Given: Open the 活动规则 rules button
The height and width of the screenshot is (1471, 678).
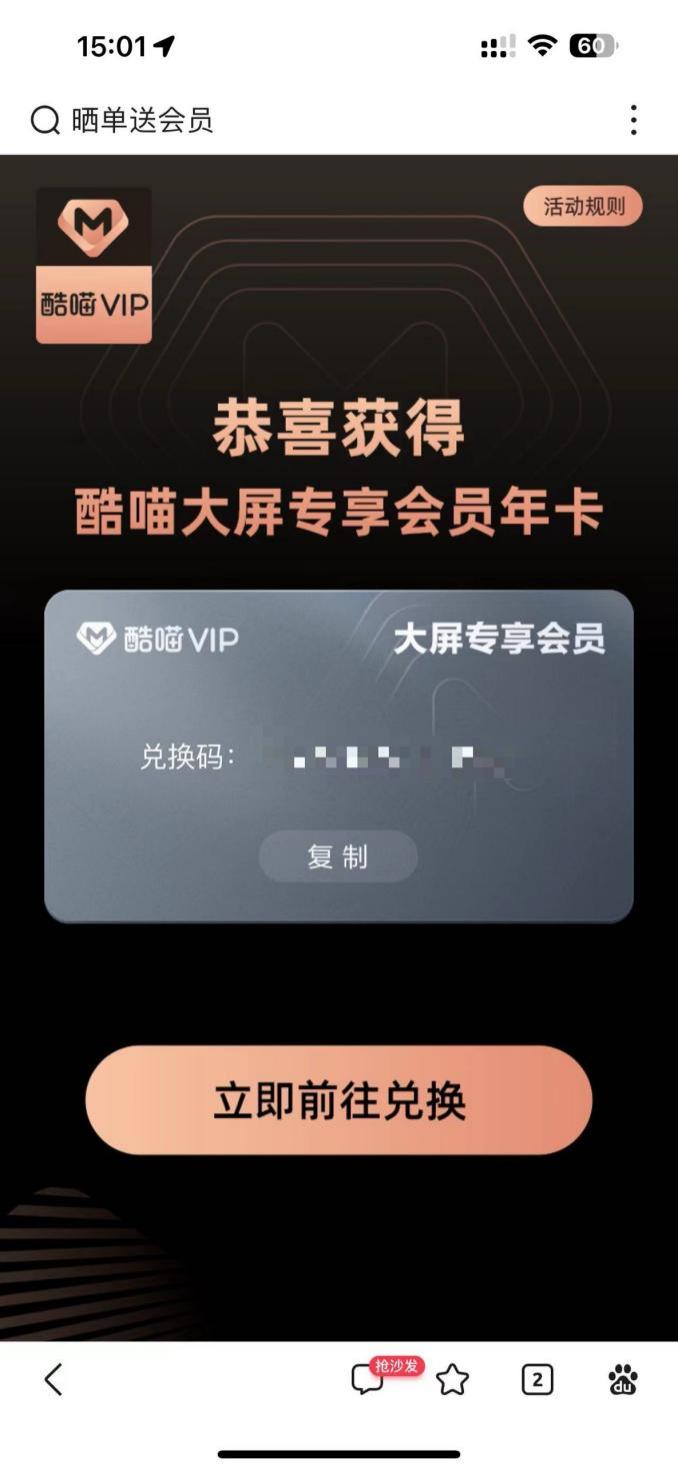Looking at the screenshot, I should pos(583,207).
